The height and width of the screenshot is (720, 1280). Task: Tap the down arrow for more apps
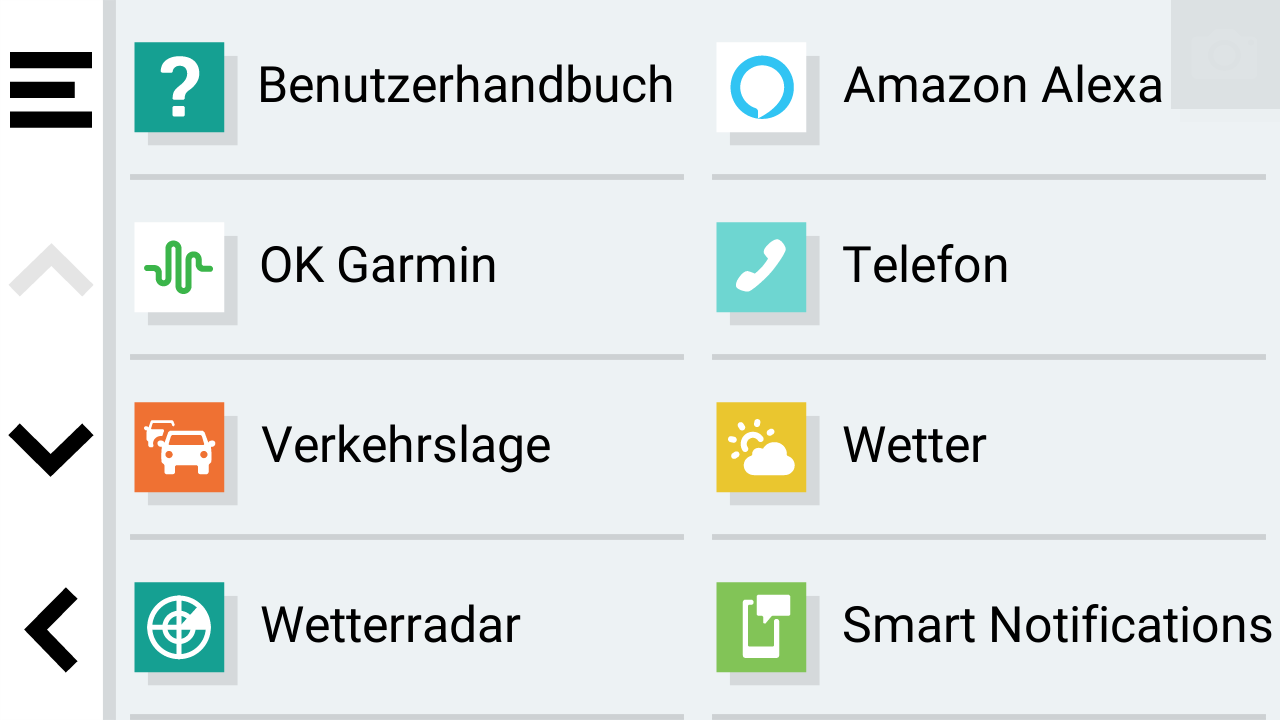(51, 448)
